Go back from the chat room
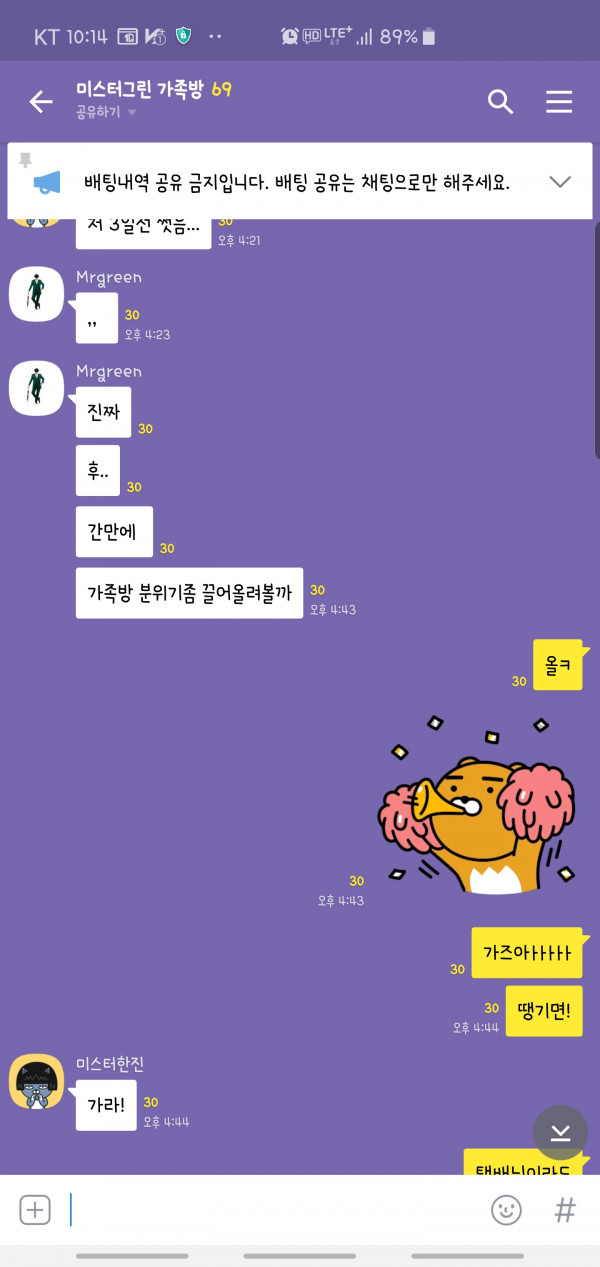Viewport: 600px width, 1267px height. (40, 101)
